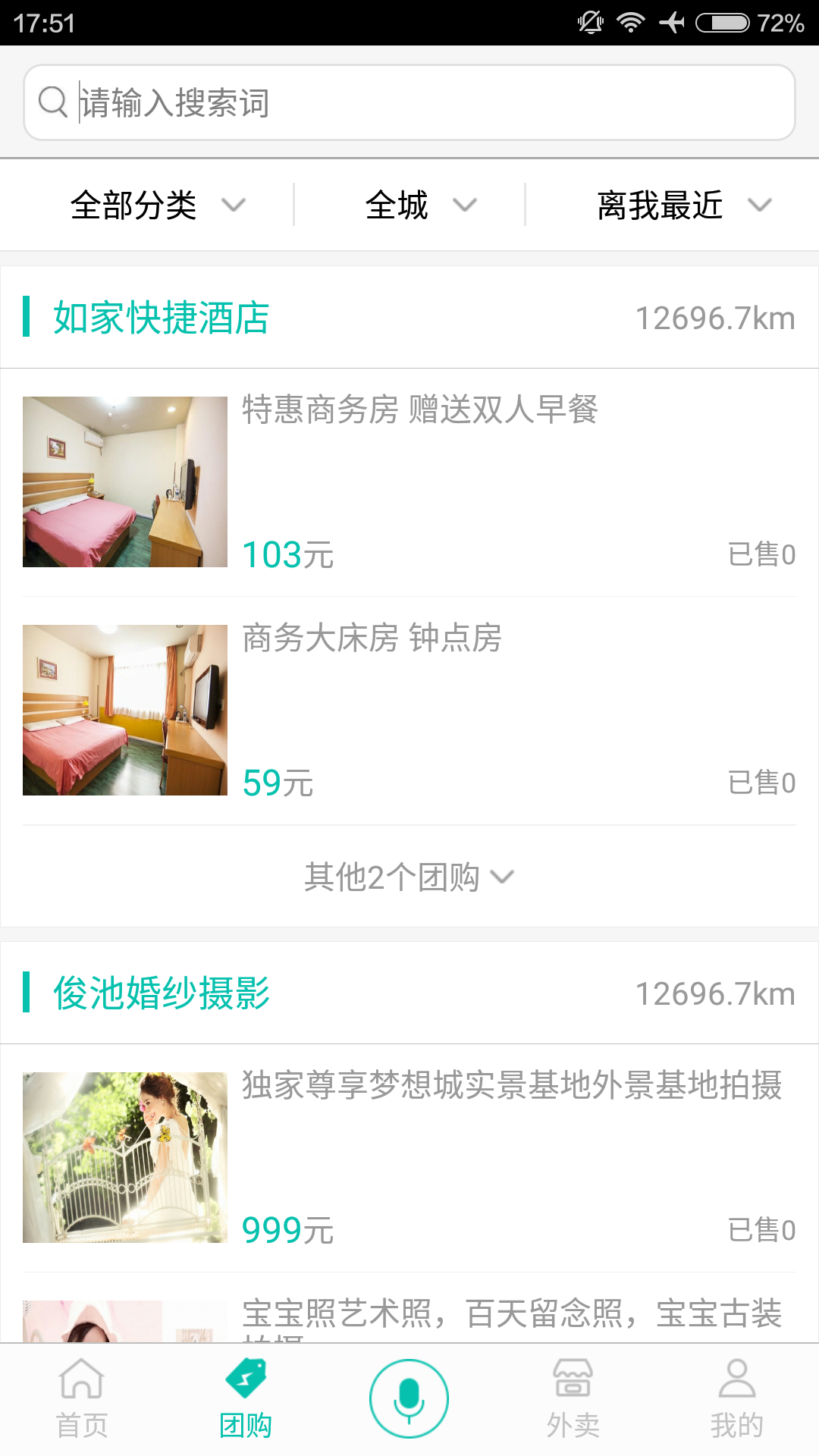Expand 其他2个团购 for more deals
Image resolution: width=819 pixels, height=1456 pixels.
click(x=409, y=877)
